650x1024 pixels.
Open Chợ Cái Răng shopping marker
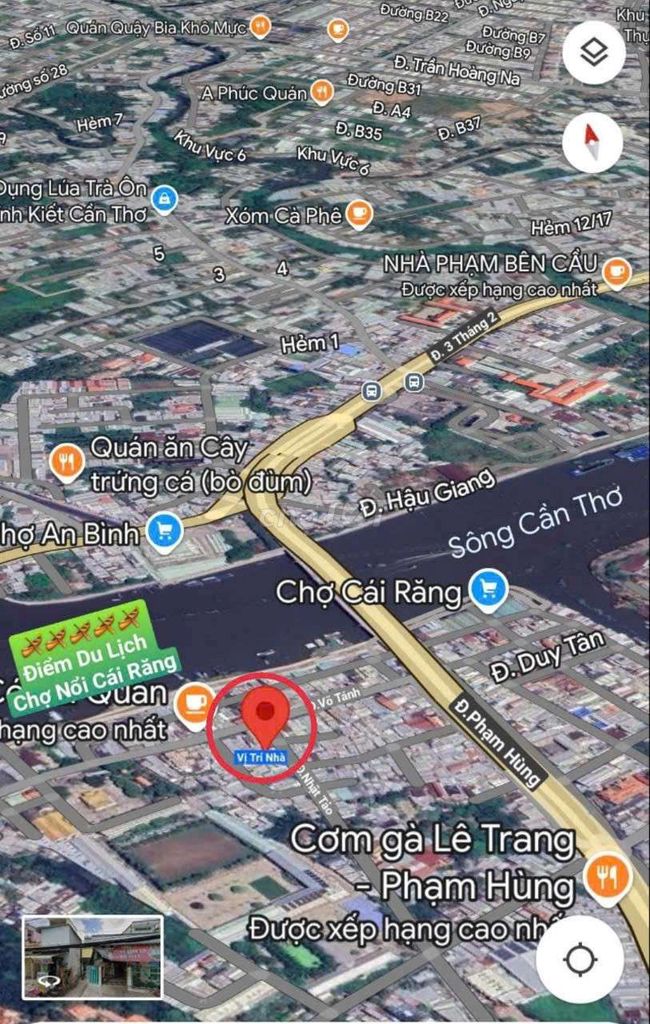pyautogui.click(x=488, y=591)
